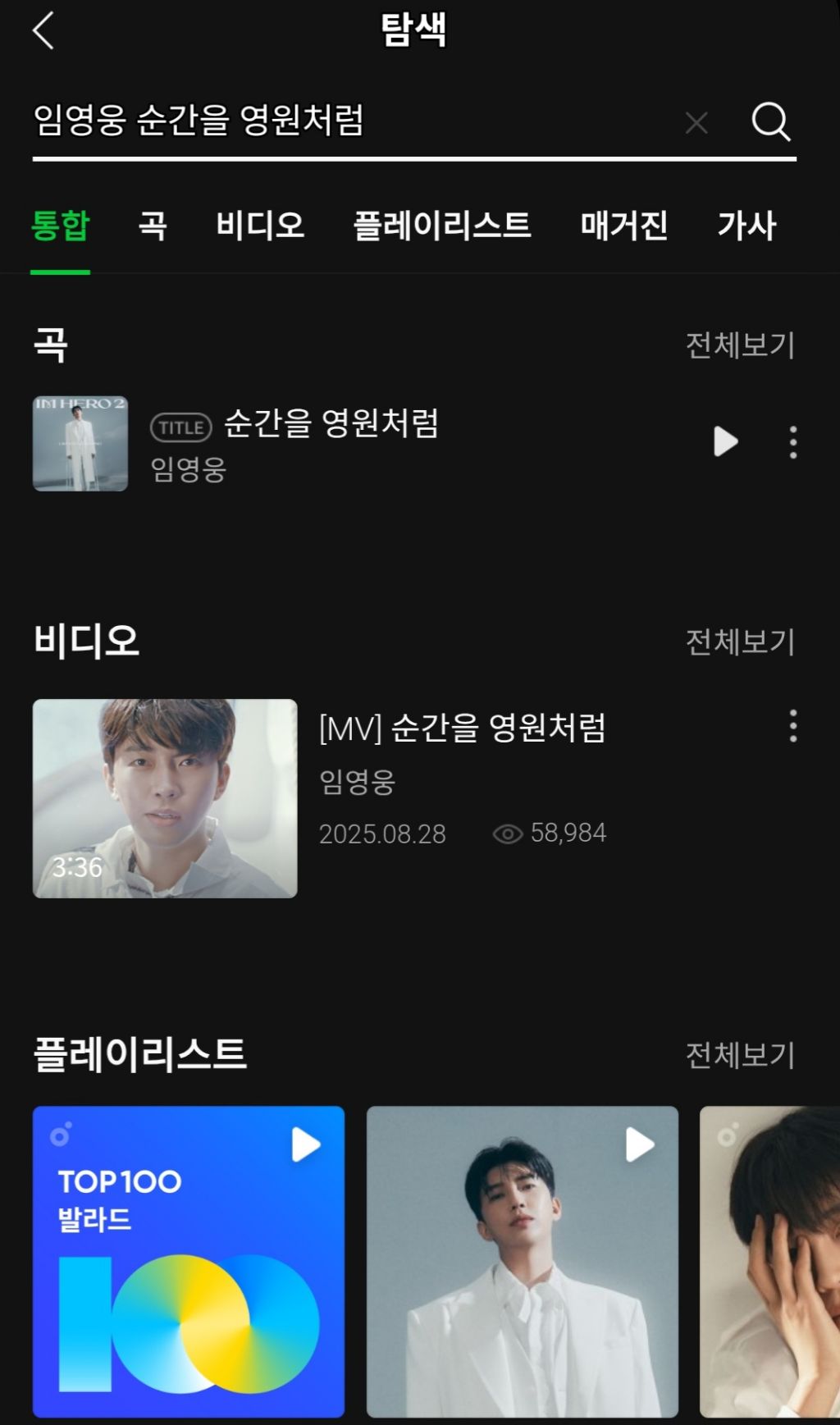This screenshot has width=840, height=1425.
Task: Switch to the 비디오 tab
Action: [x=260, y=226]
